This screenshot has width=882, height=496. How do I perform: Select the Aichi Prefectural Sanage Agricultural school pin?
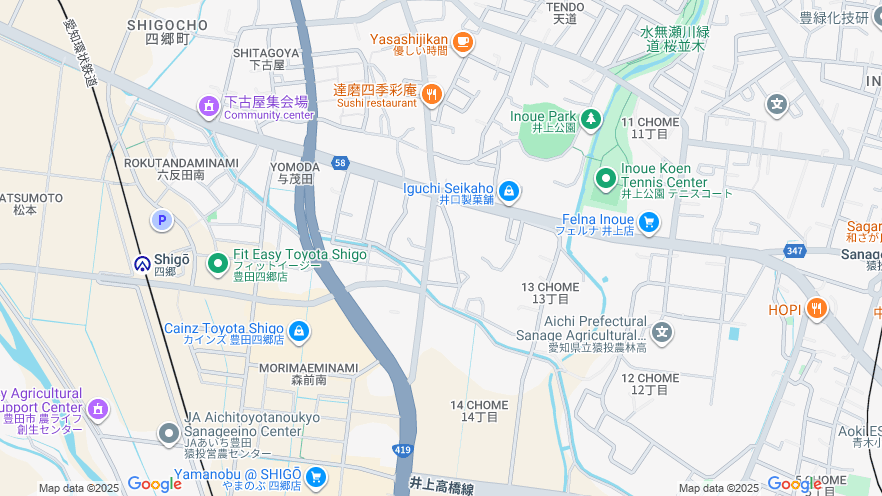[x=661, y=331]
